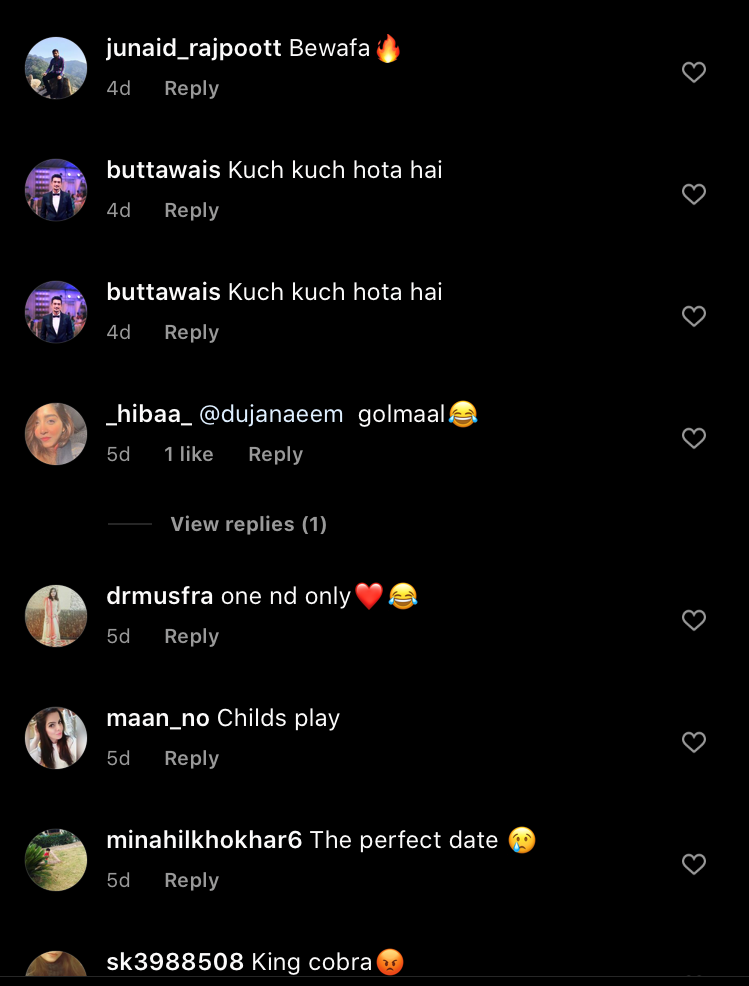
Task: View maan_no's profile avatar
Action: click(56, 738)
